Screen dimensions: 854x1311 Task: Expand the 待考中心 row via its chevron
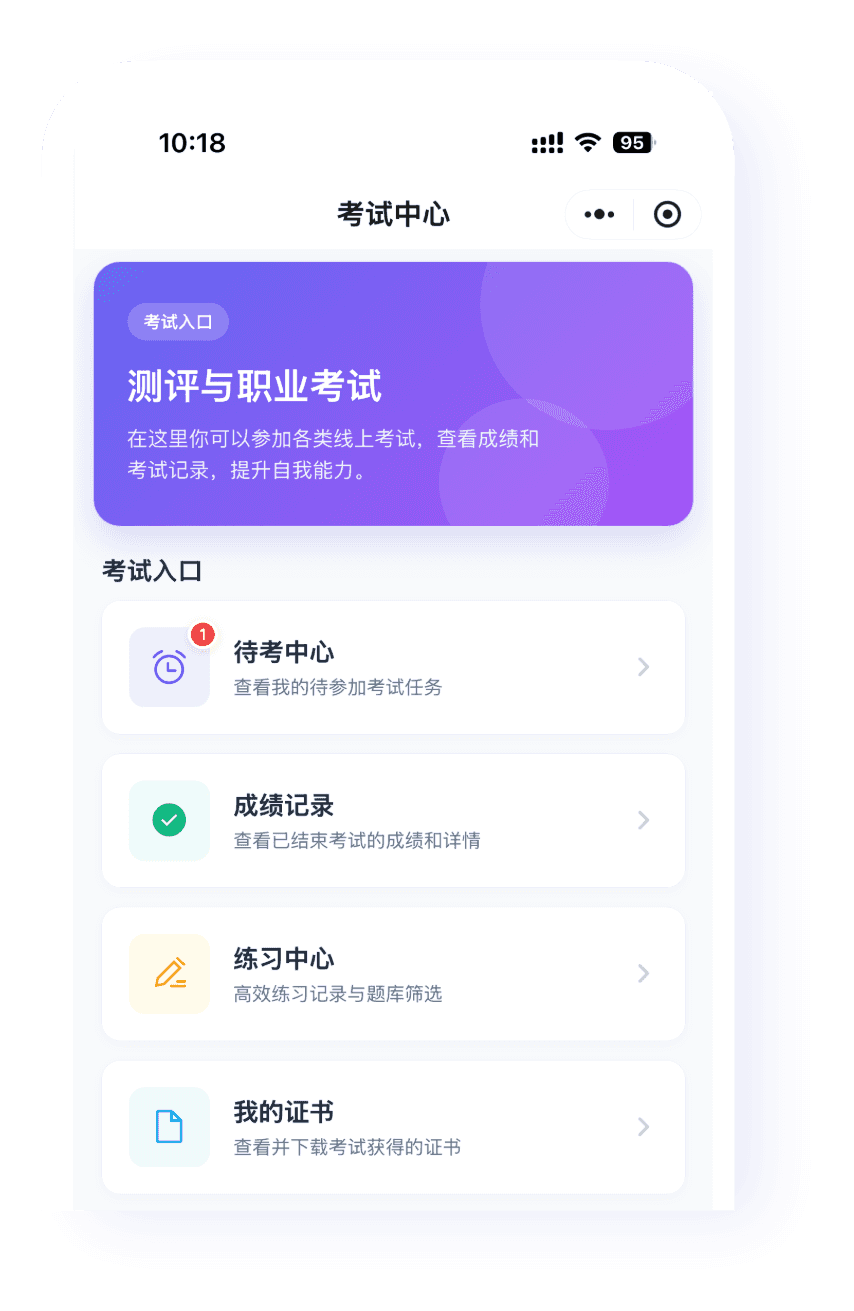click(x=644, y=667)
